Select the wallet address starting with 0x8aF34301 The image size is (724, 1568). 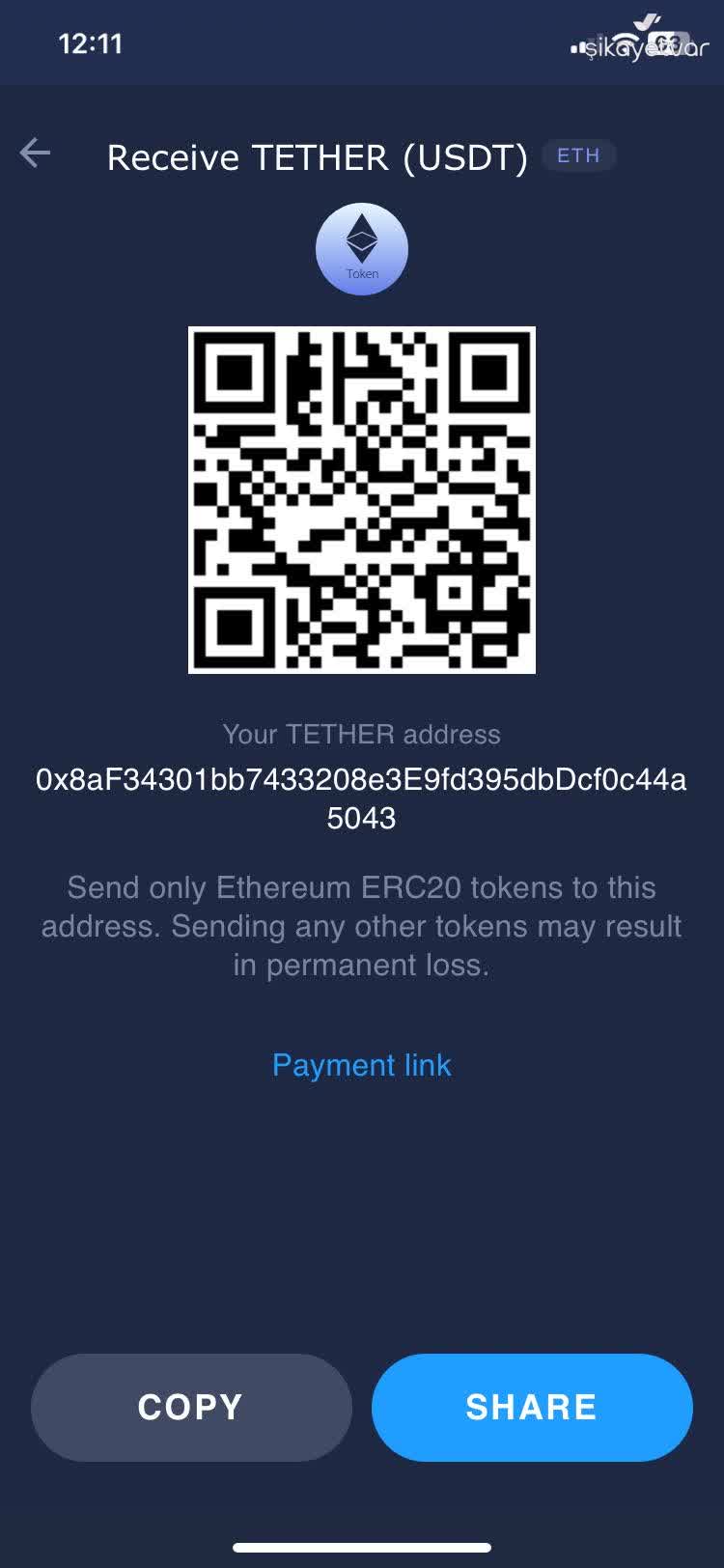[x=362, y=780]
